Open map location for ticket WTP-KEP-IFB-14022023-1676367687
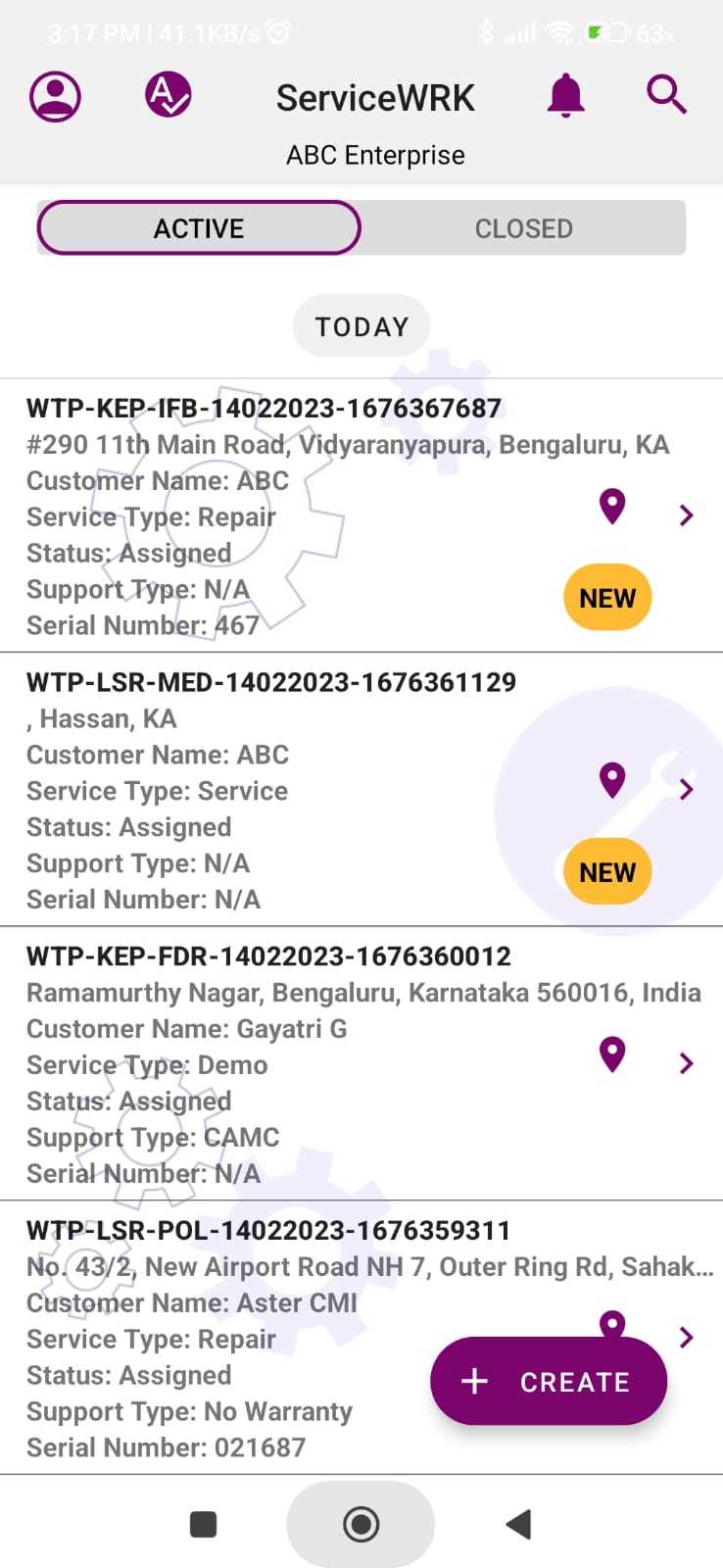The height and width of the screenshot is (1568, 723). pyautogui.click(x=611, y=505)
